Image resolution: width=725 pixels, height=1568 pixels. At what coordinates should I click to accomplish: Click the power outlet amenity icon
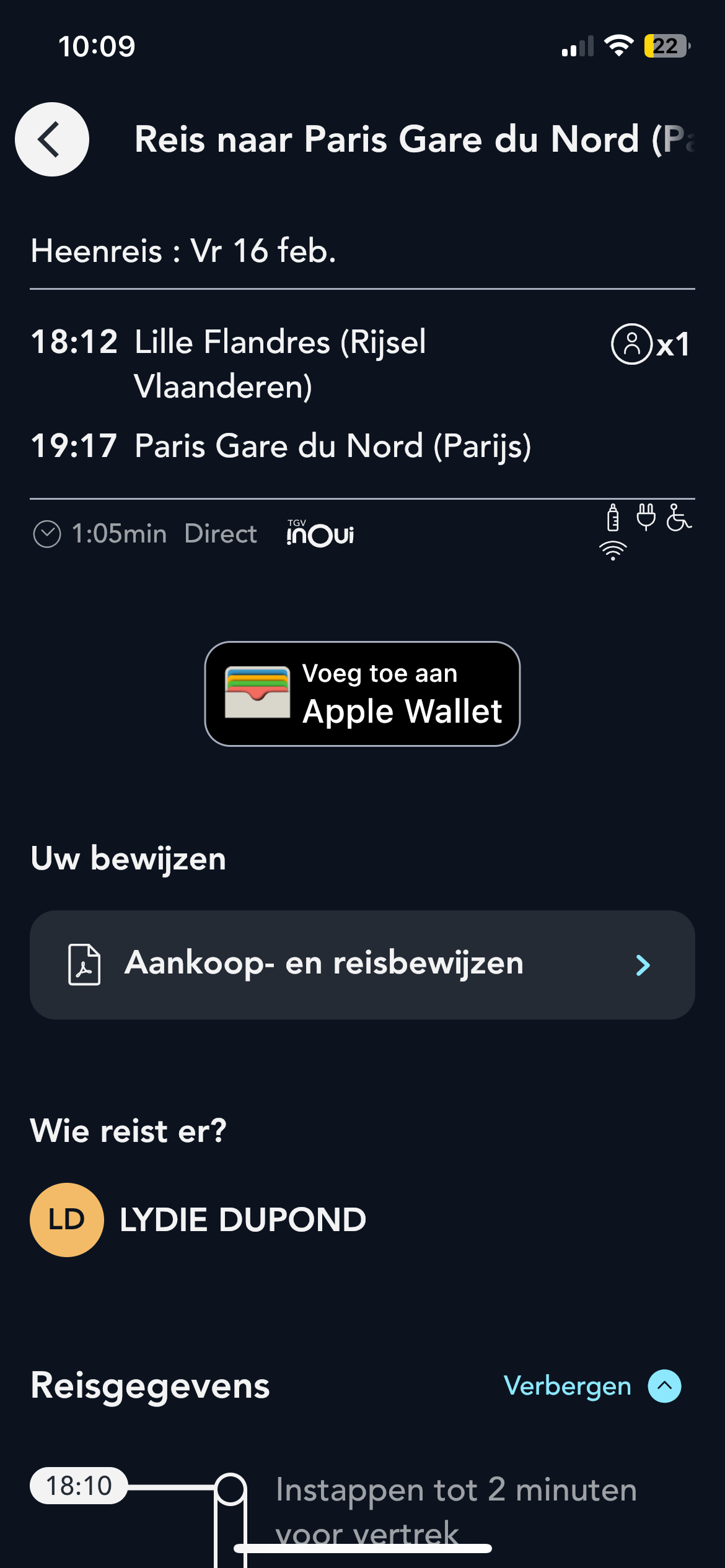[x=646, y=522]
